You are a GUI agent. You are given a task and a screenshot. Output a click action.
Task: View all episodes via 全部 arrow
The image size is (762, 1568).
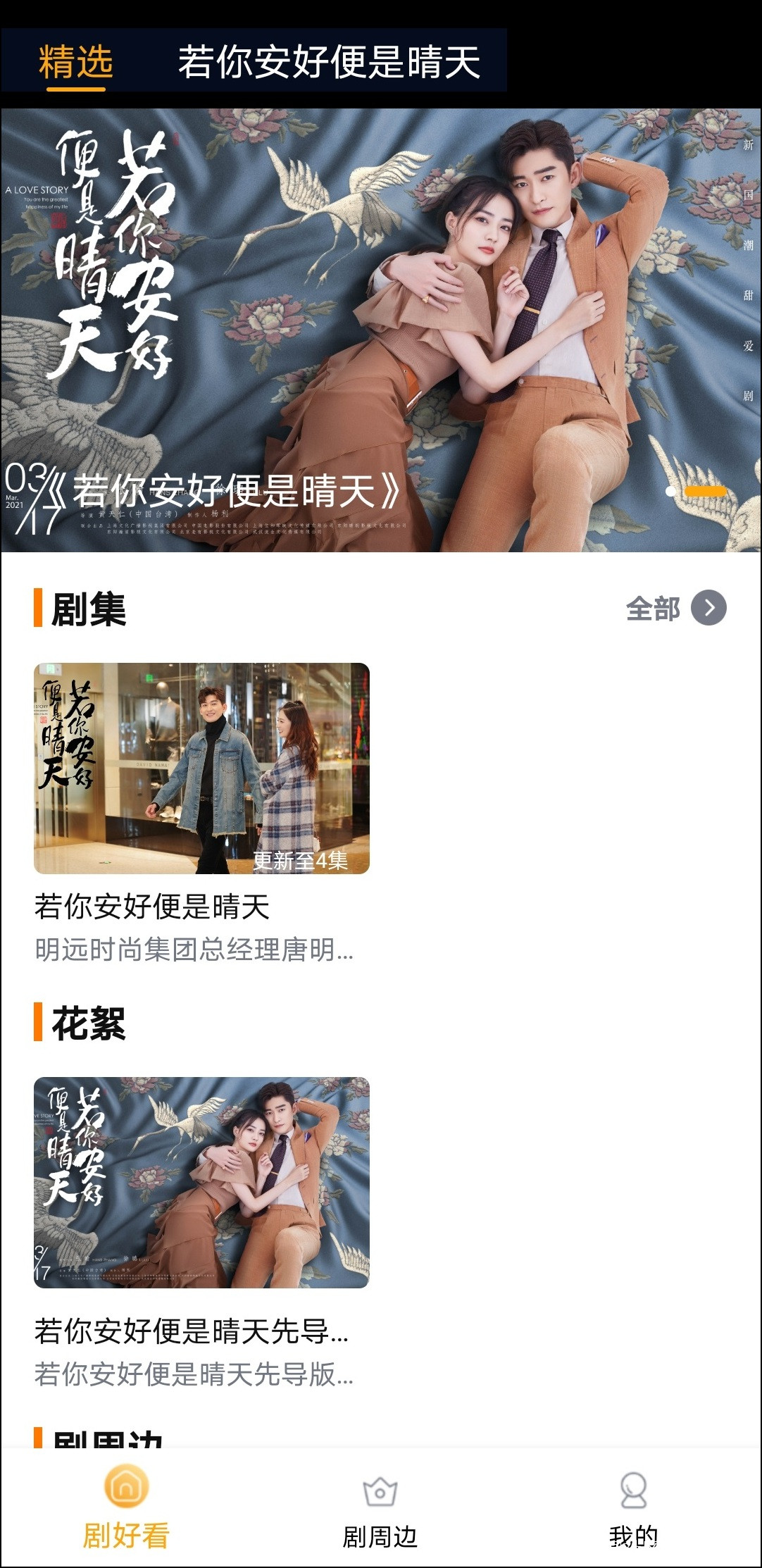point(708,608)
